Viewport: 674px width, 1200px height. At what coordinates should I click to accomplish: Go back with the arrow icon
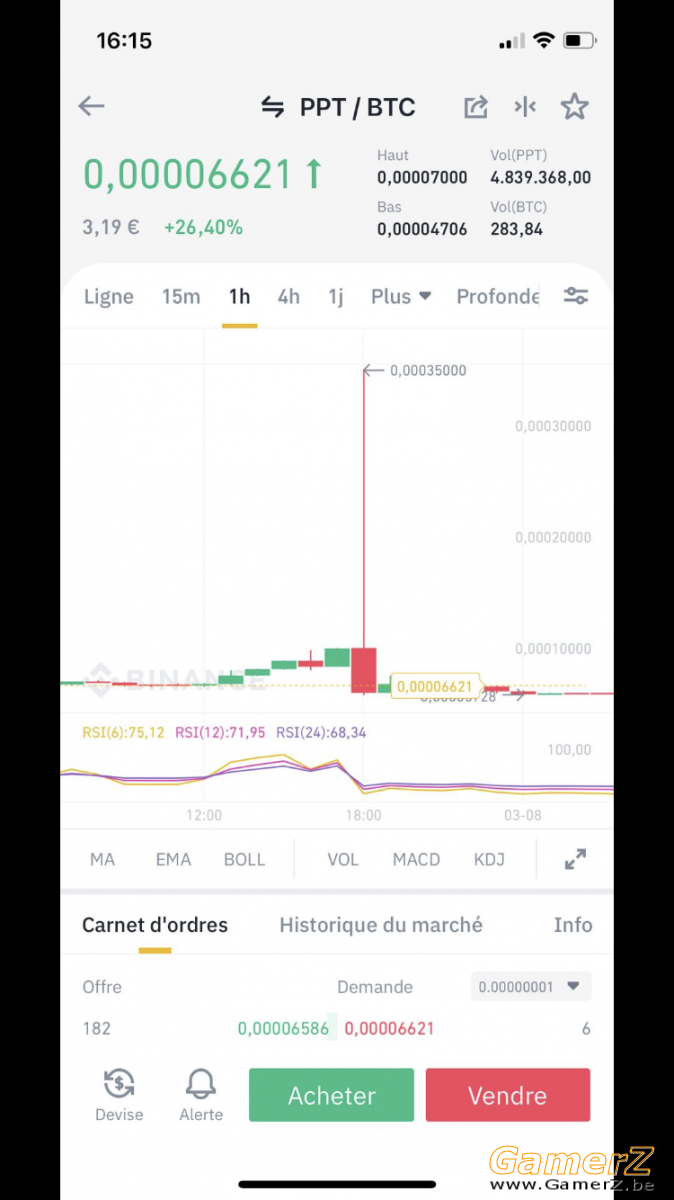[91, 106]
